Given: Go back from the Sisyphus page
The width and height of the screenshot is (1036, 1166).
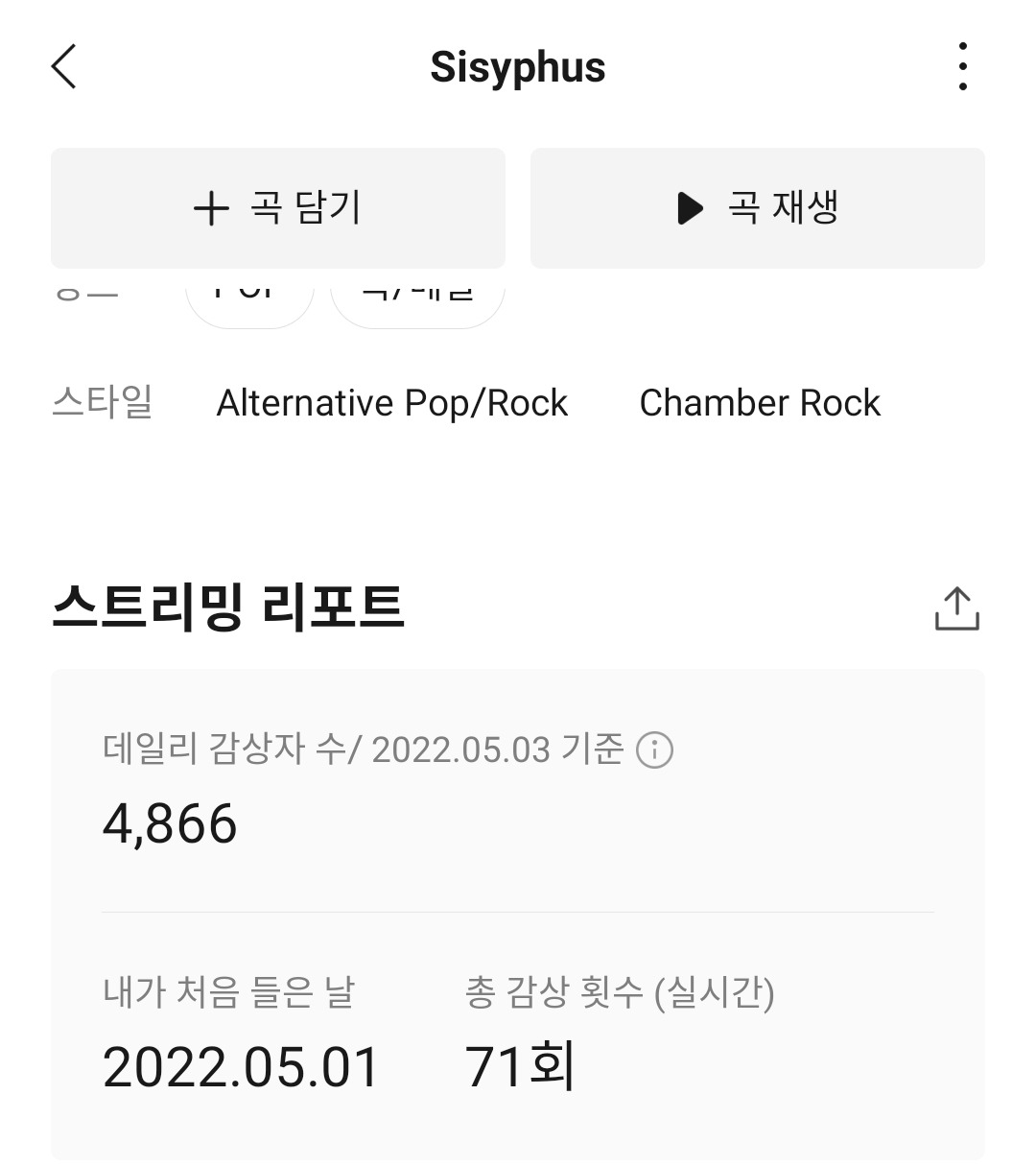Looking at the screenshot, I should [63, 67].
